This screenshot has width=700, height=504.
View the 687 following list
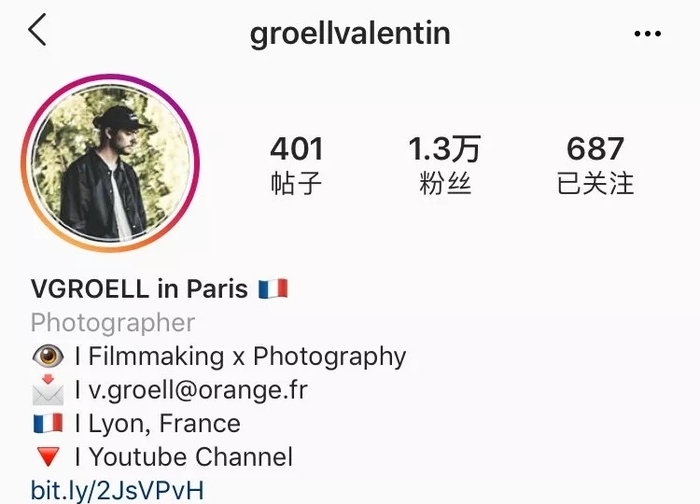(595, 165)
